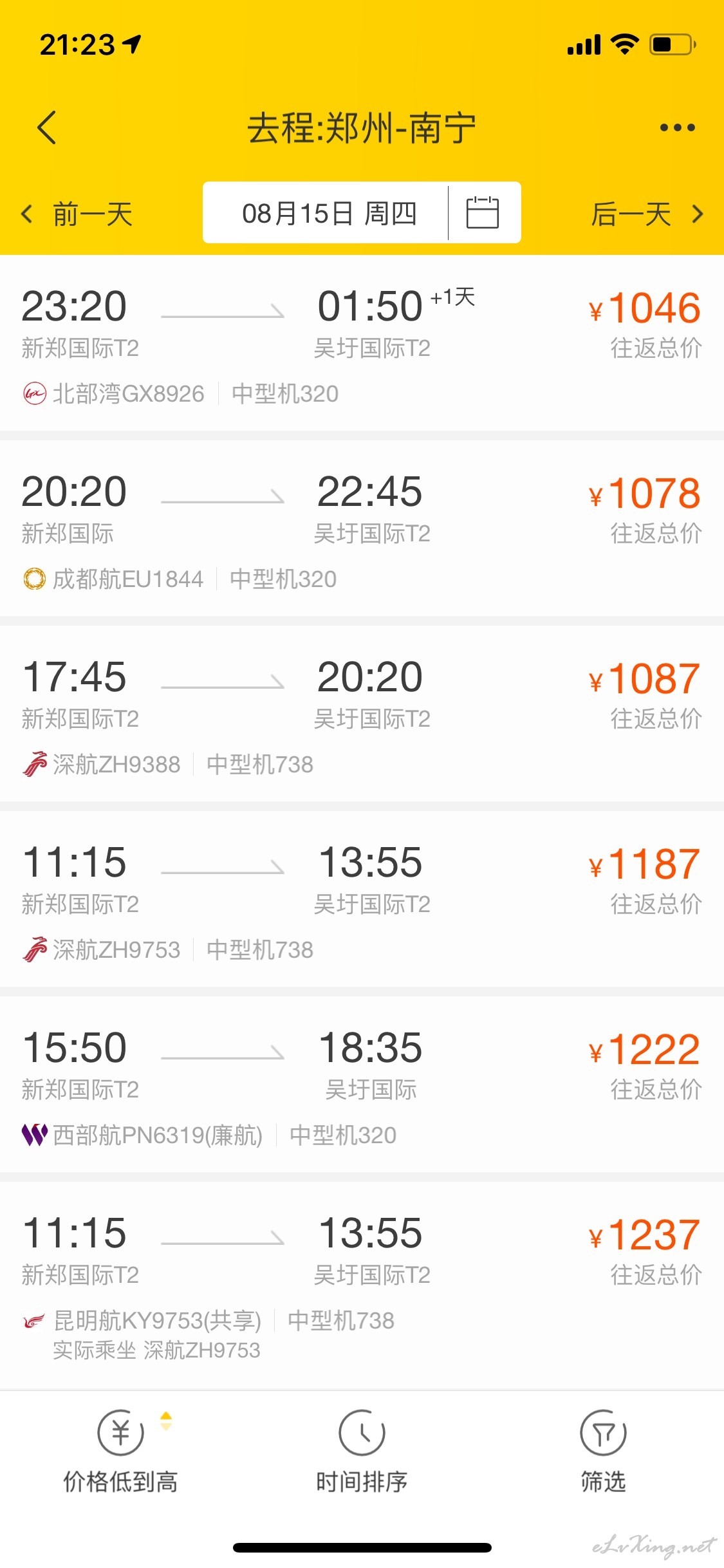Open the date picker showing 08月15日 周四
Viewport: 724px width, 1568px height.
click(362, 212)
